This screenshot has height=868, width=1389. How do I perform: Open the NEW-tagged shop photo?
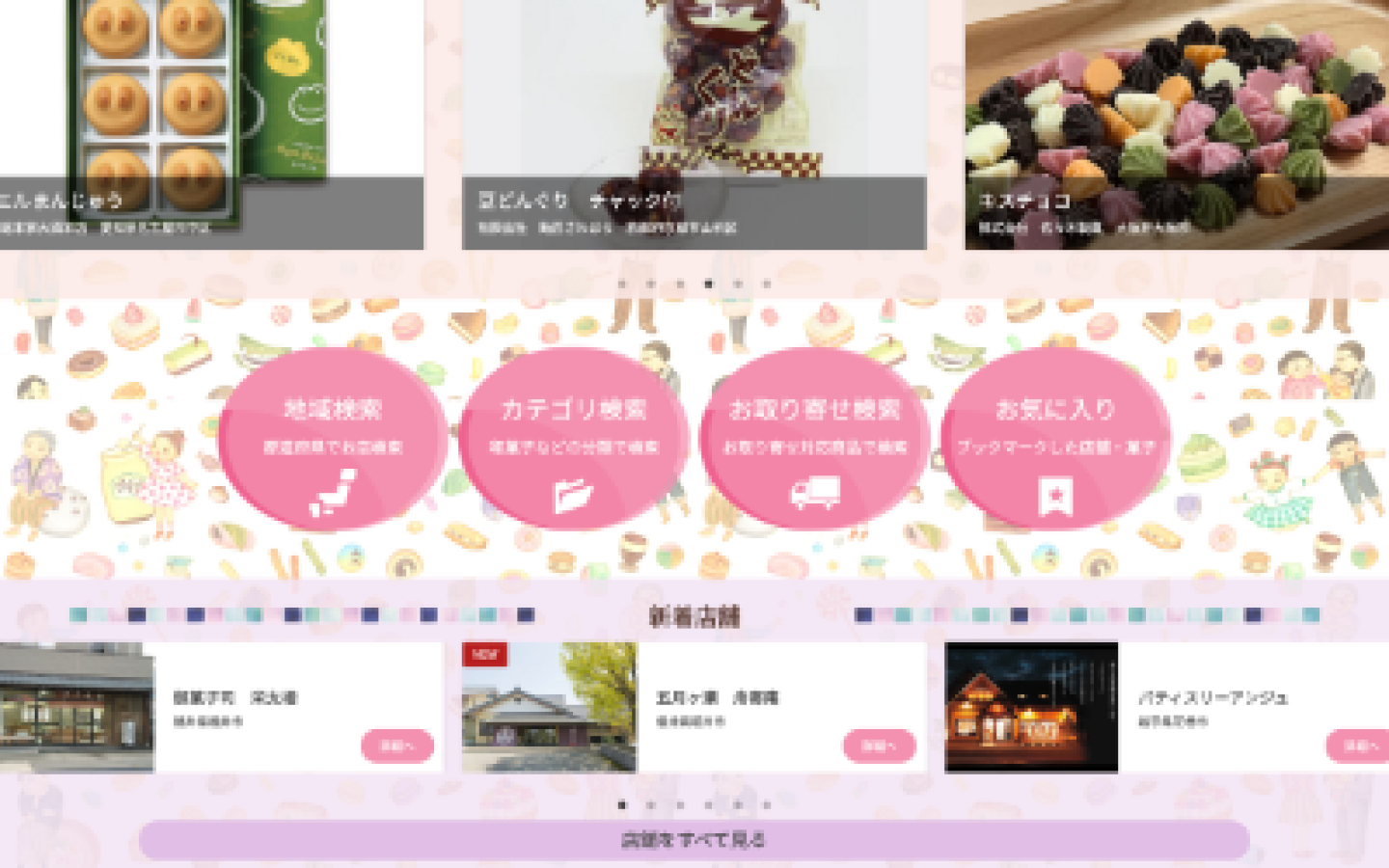point(549,707)
